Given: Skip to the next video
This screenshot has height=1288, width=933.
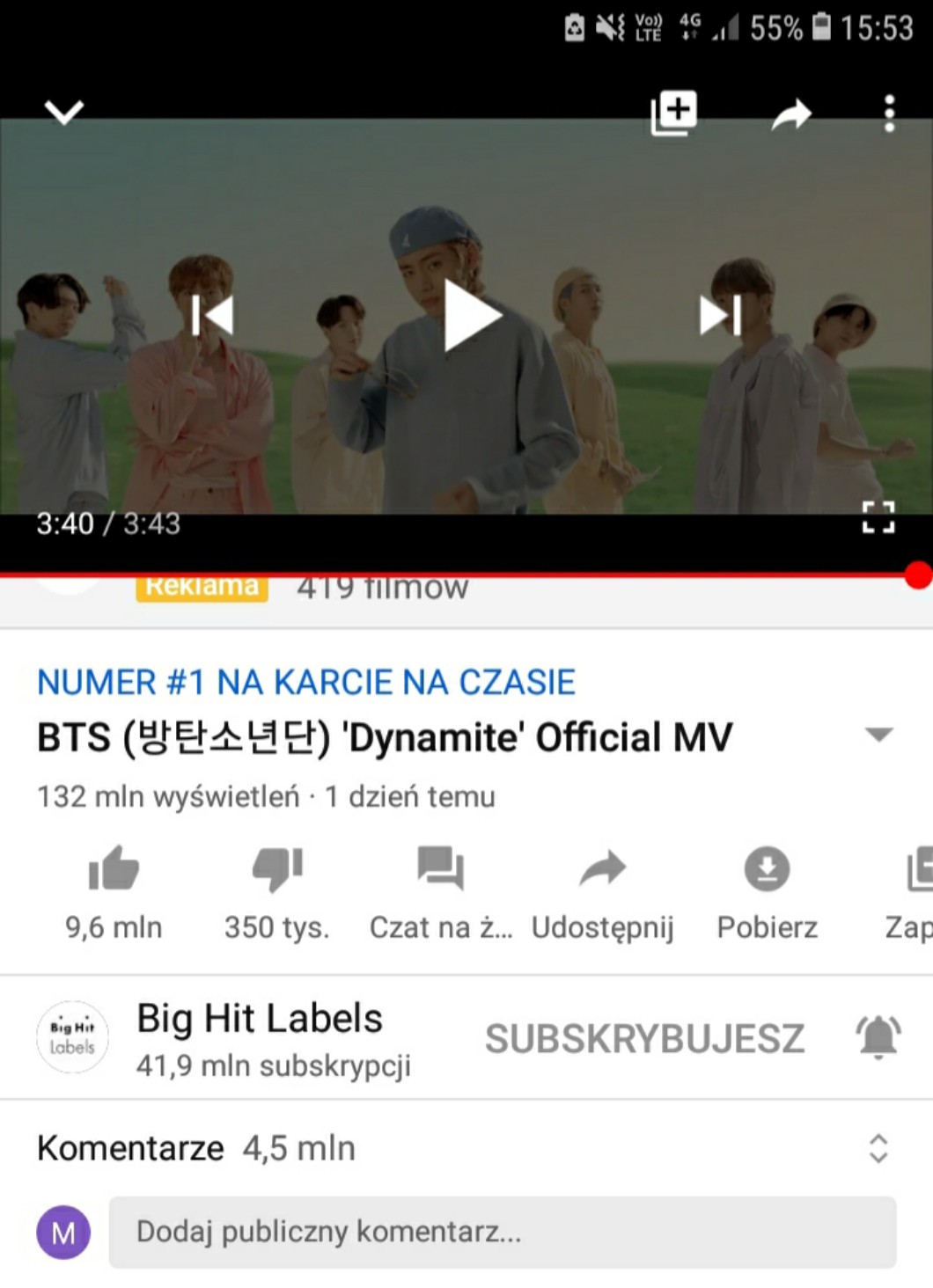Looking at the screenshot, I should 720,315.
